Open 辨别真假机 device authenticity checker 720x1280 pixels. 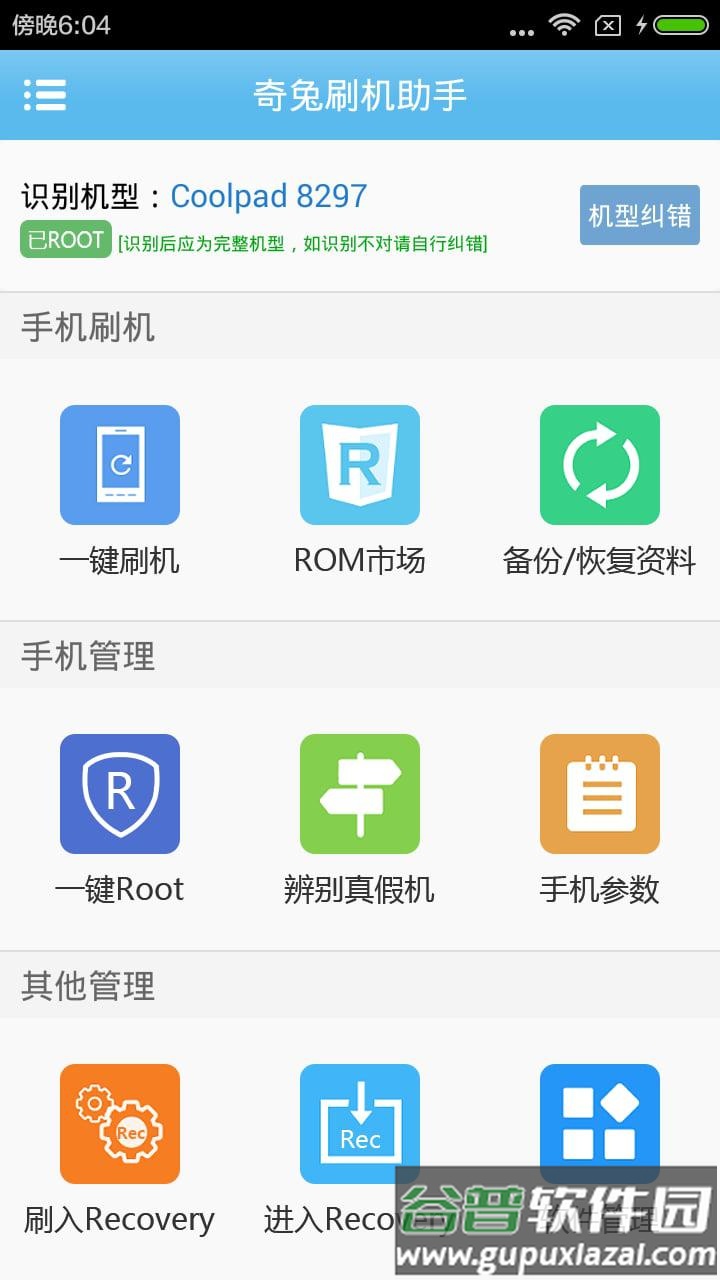tap(360, 793)
